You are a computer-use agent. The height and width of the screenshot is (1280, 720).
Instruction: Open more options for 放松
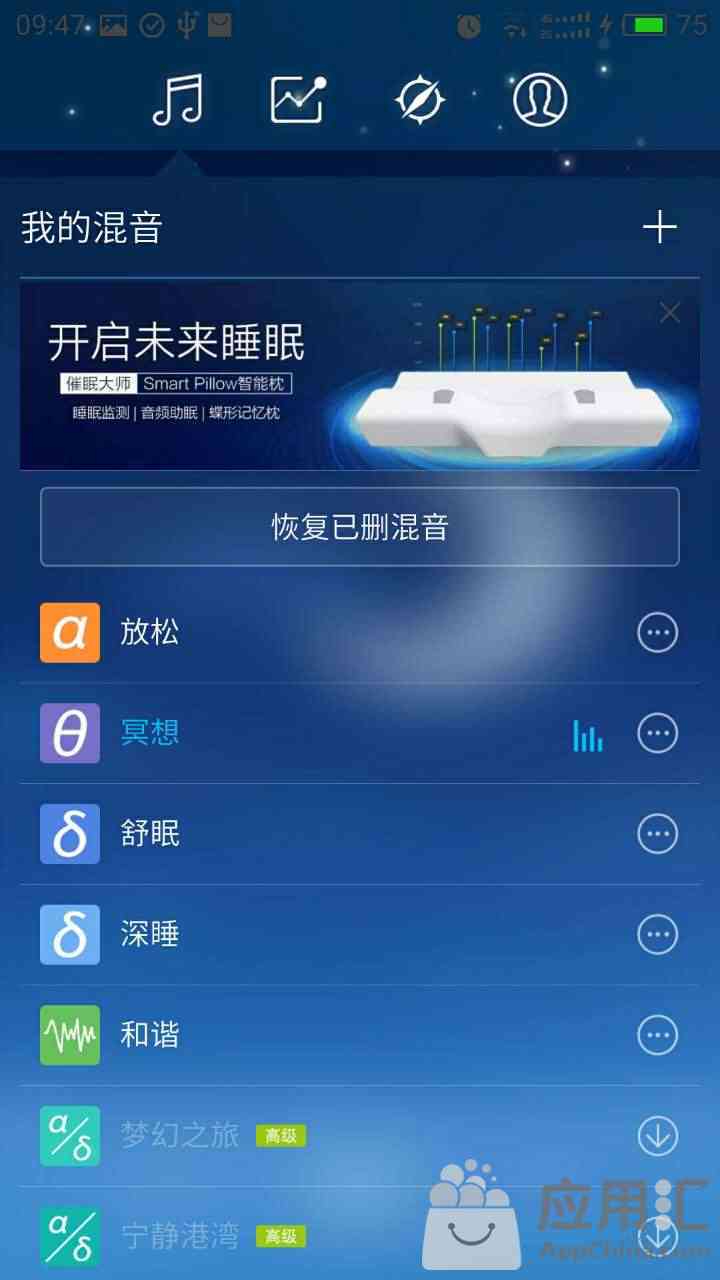click(657, 632)
